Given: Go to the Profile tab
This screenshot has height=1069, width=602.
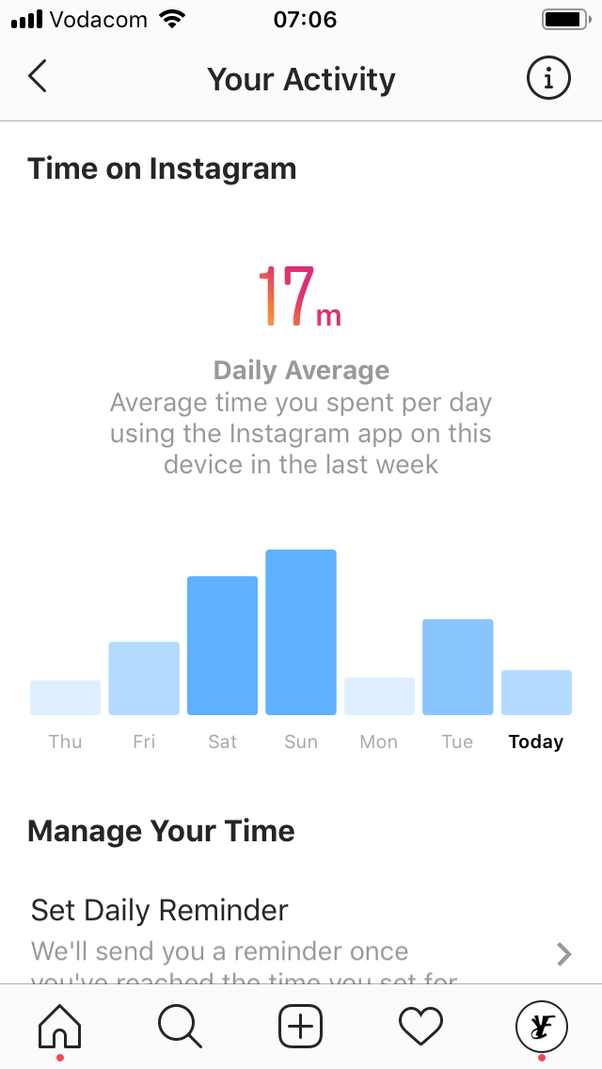Looking at the screenshot, I should (x=541, y=1025).
